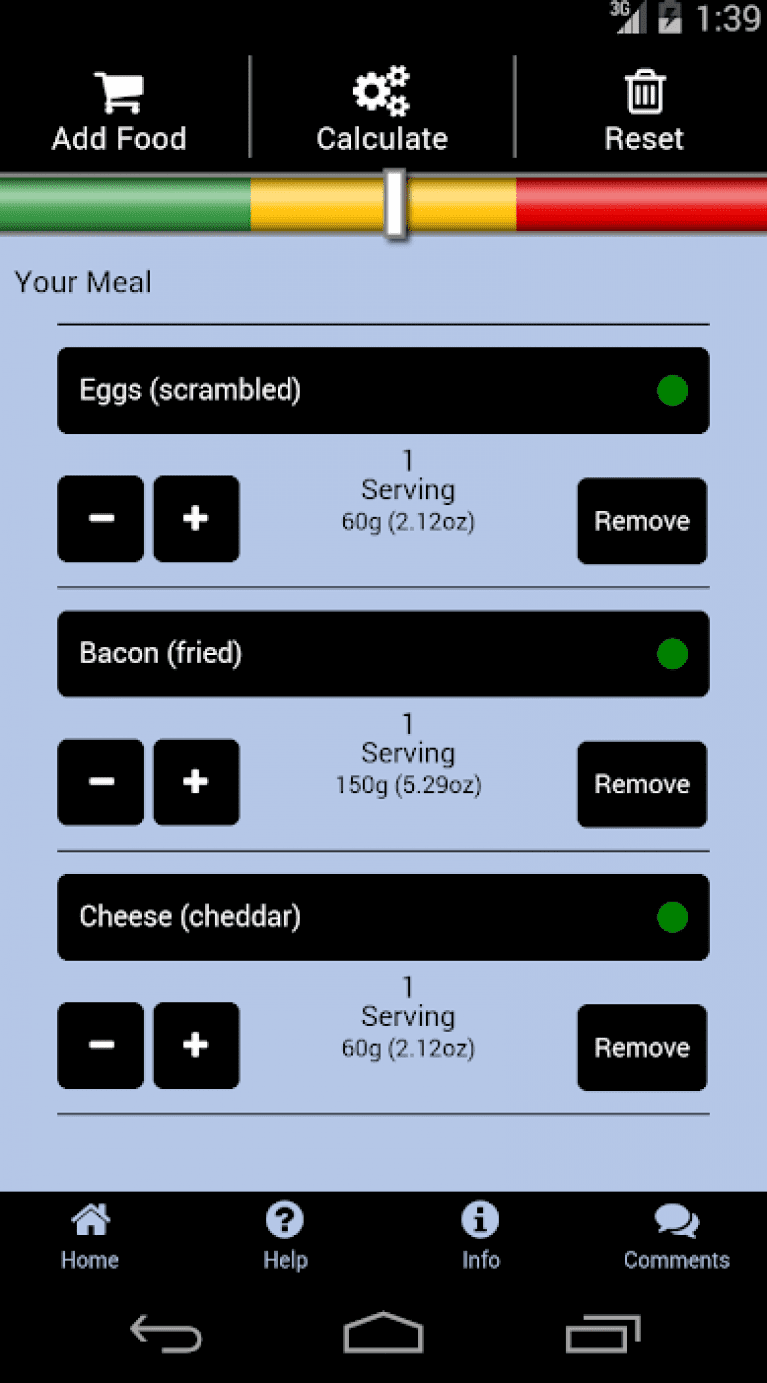Go to Home via house icon

89,1221
